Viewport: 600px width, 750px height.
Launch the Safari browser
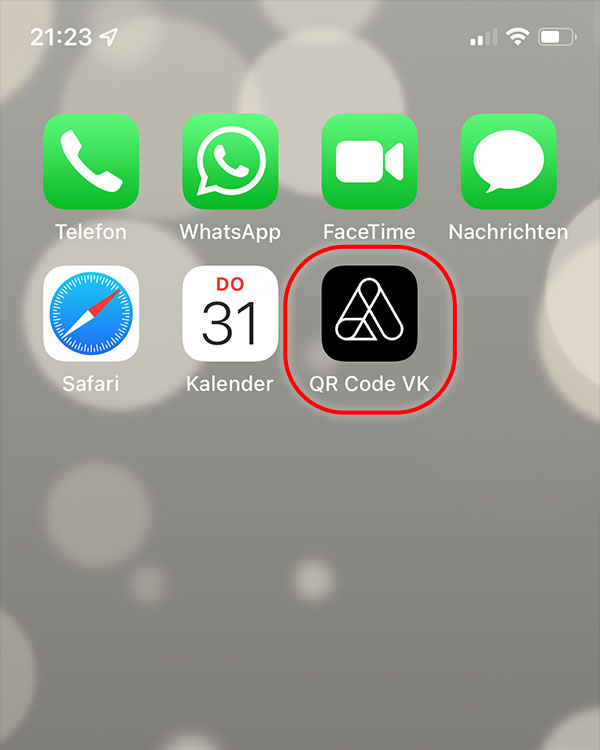click(x=91, y=313)
